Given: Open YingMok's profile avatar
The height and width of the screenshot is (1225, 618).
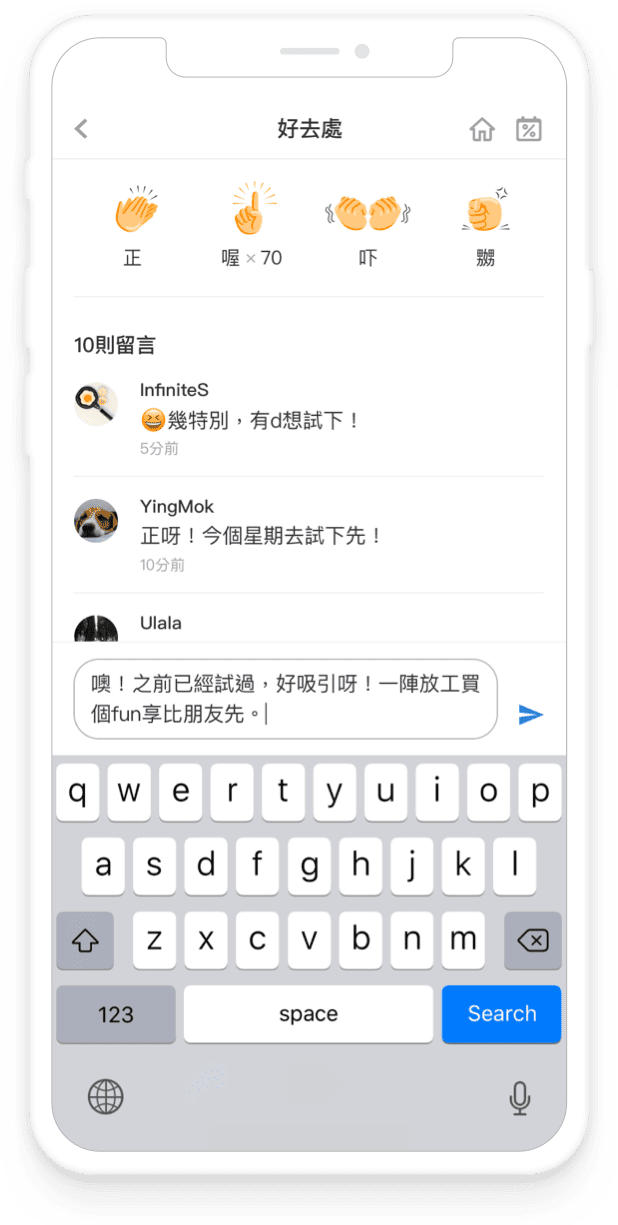Looking at the screenshot, I should pyautogui.click(x=97, y=521).
